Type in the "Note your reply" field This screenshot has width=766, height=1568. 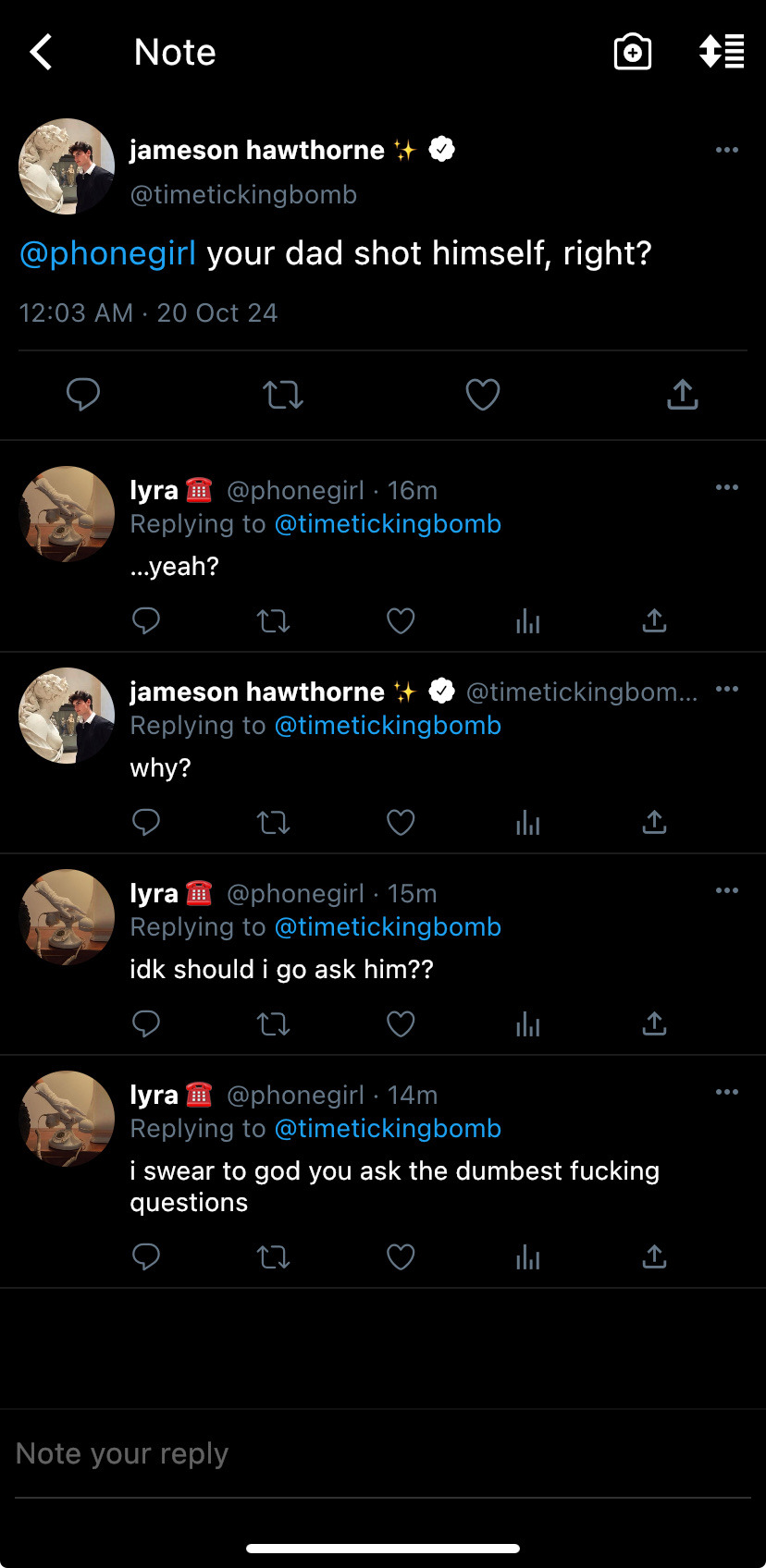[x=370, y=1453]
